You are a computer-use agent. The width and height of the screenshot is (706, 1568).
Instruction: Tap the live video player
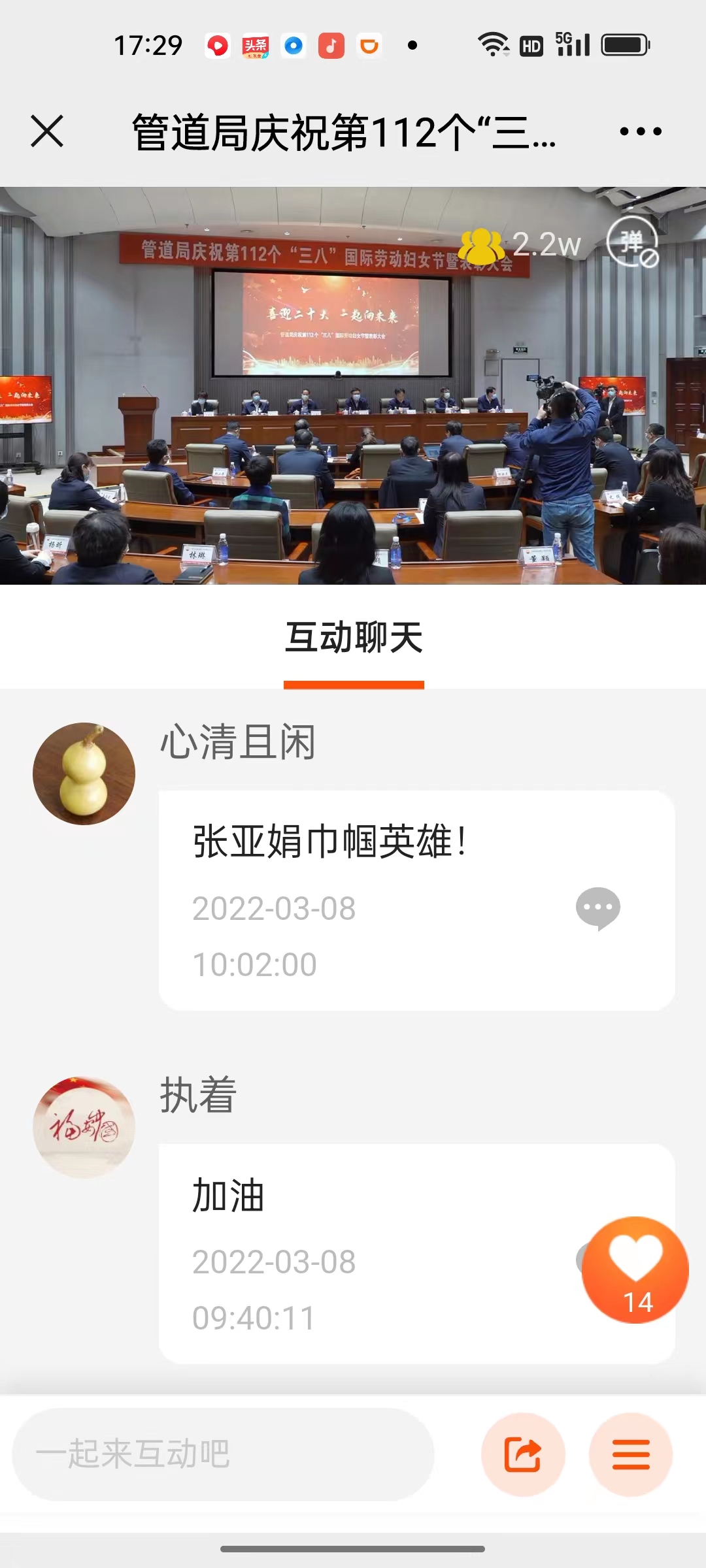click(353, 385)
